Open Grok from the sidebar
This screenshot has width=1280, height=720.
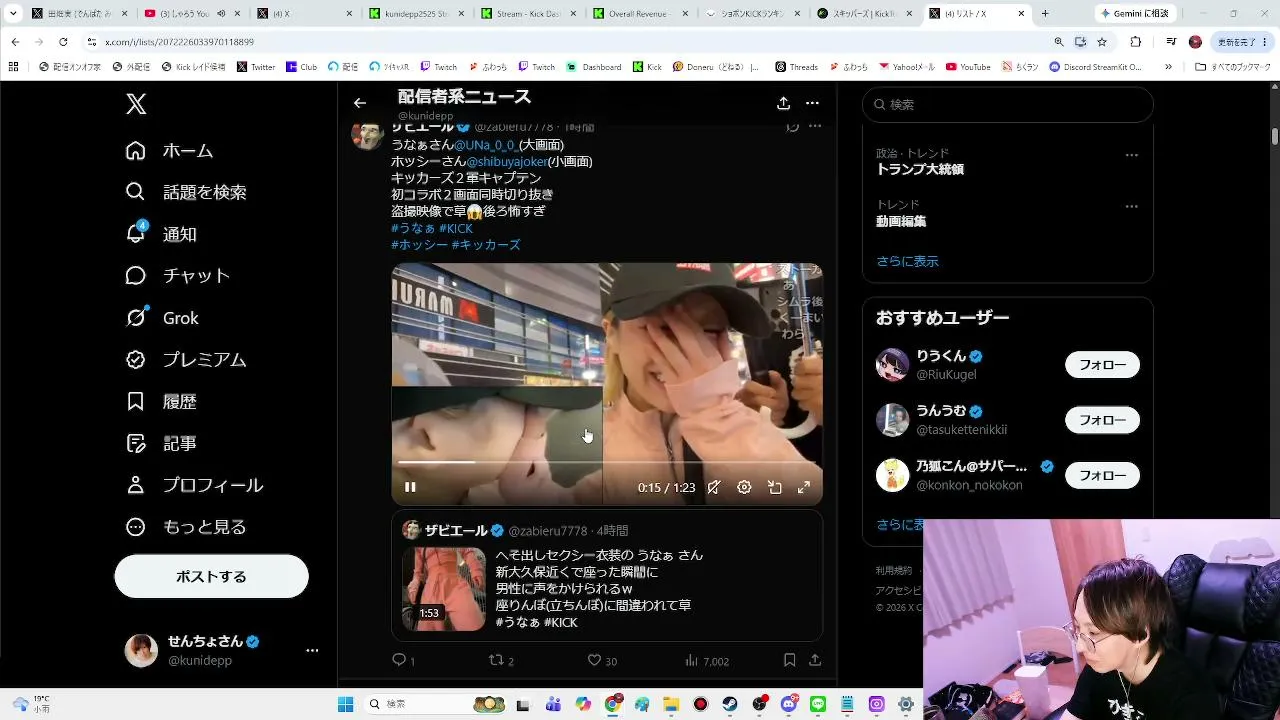163,318
